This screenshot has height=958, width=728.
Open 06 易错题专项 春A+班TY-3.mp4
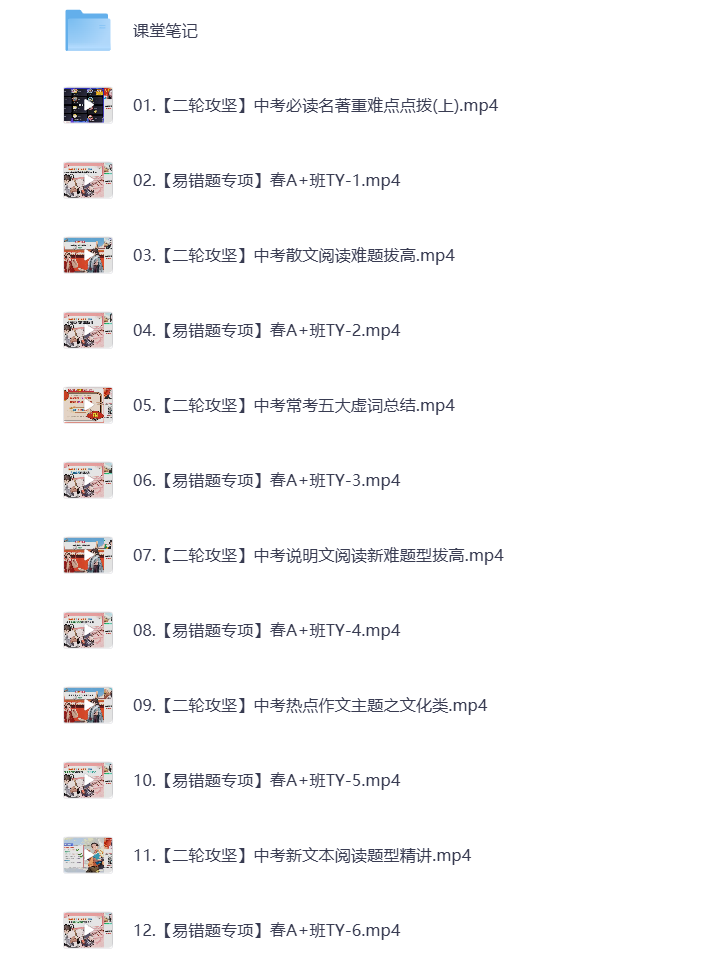266,480
